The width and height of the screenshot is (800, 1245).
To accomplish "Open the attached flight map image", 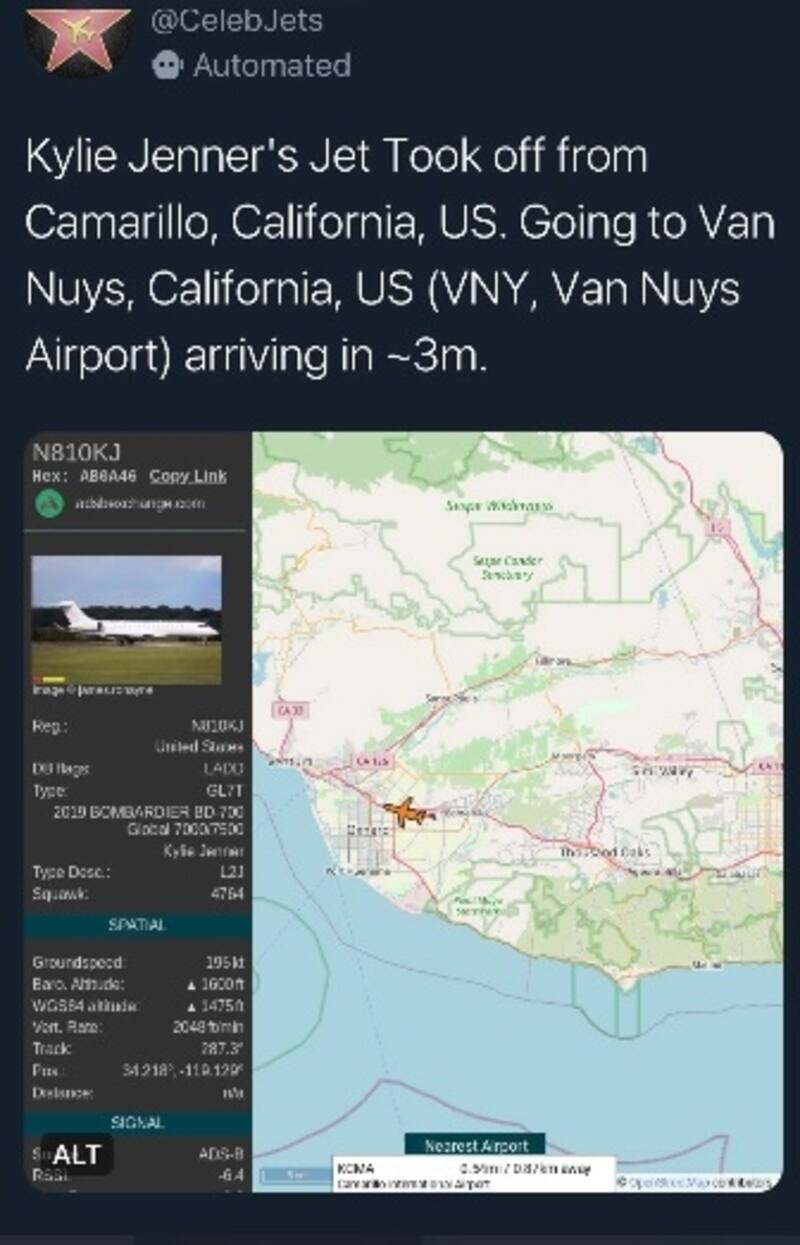I will [516, 760].
